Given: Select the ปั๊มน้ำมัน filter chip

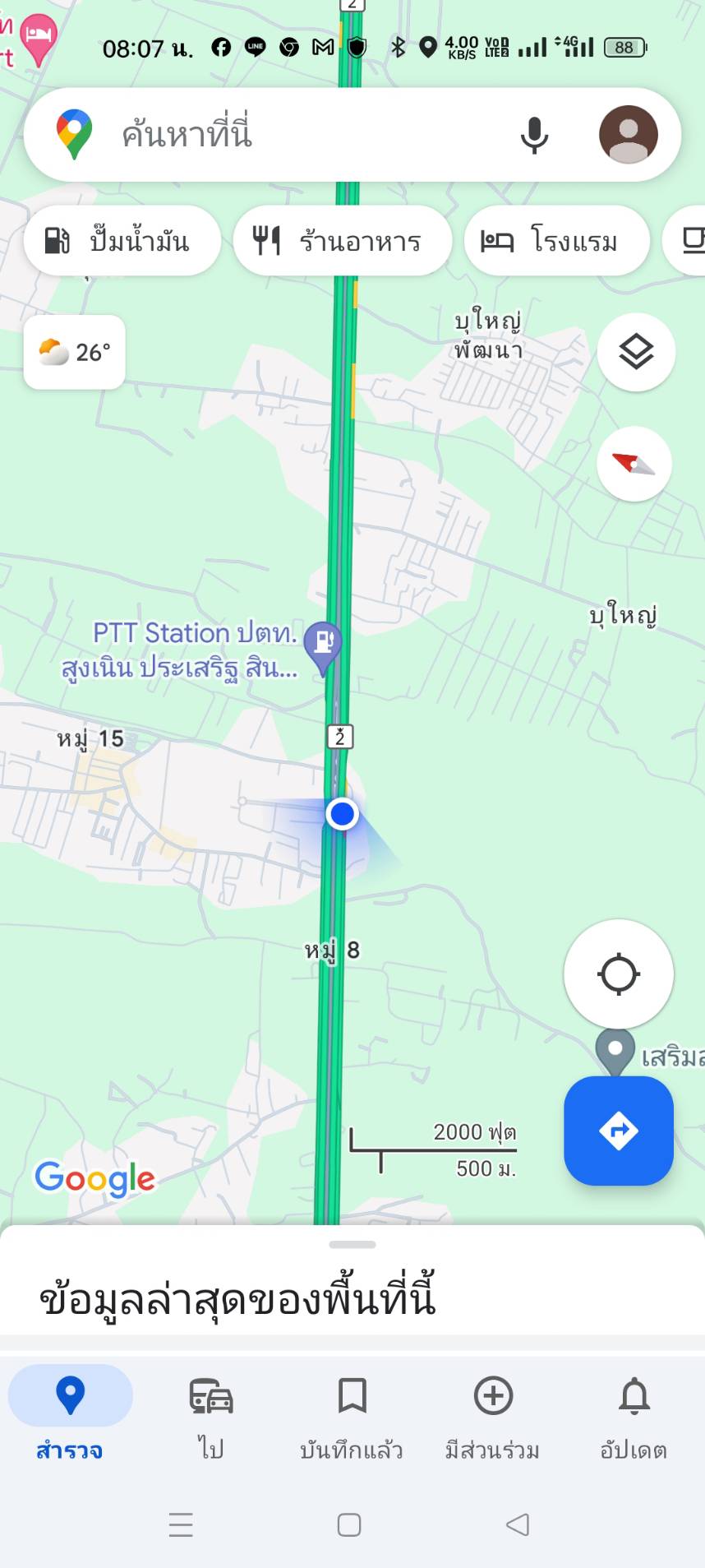Looking at the screenshot, I should (x=122, y=241).
